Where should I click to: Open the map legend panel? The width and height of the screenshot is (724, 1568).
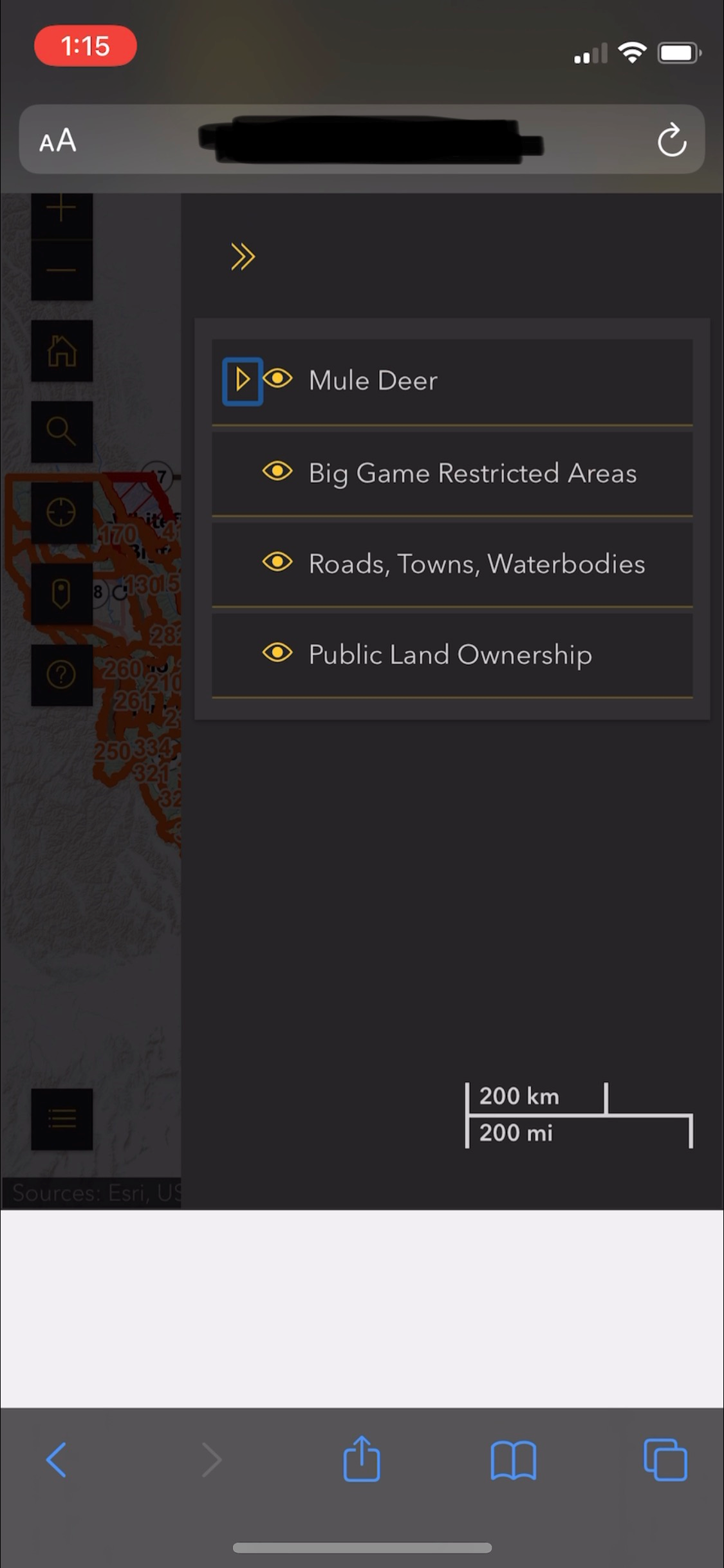[61, 1119]
